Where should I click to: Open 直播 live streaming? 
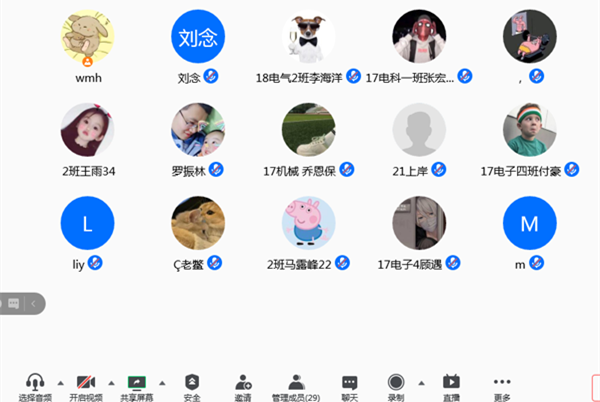coord(451,385)
